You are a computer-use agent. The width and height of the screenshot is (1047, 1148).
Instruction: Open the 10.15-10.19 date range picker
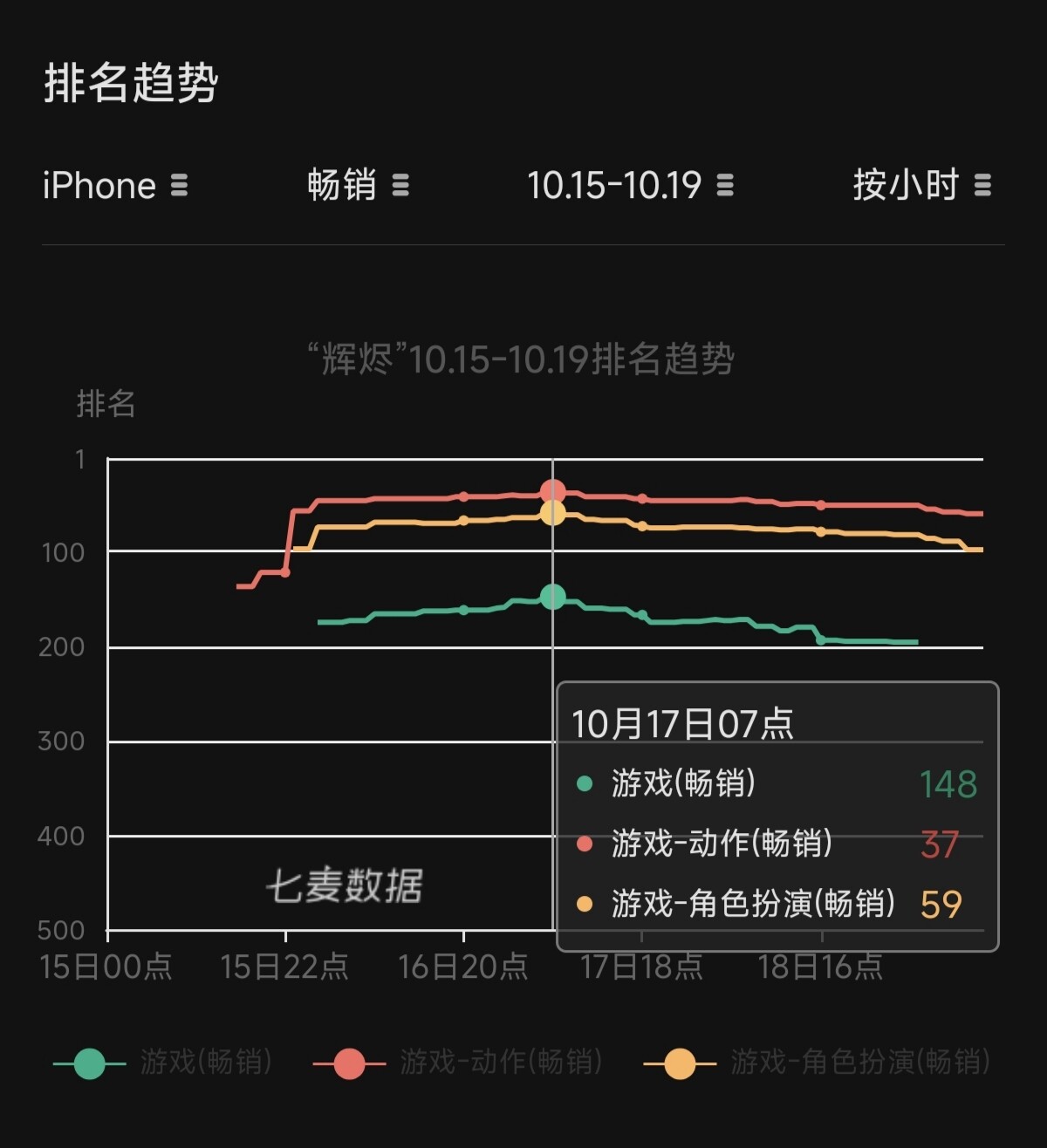pos(629,186)
